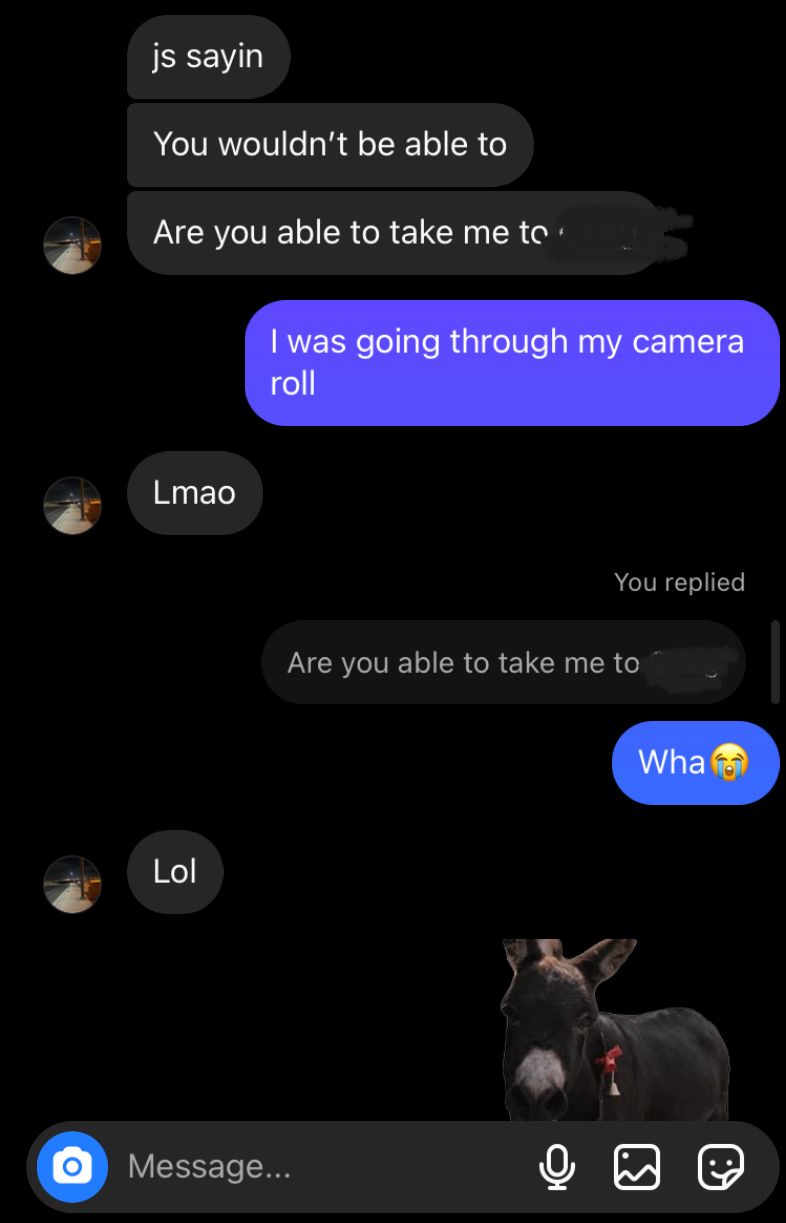
Task: Tap the replied-to message preview
Action: [502, 662]
